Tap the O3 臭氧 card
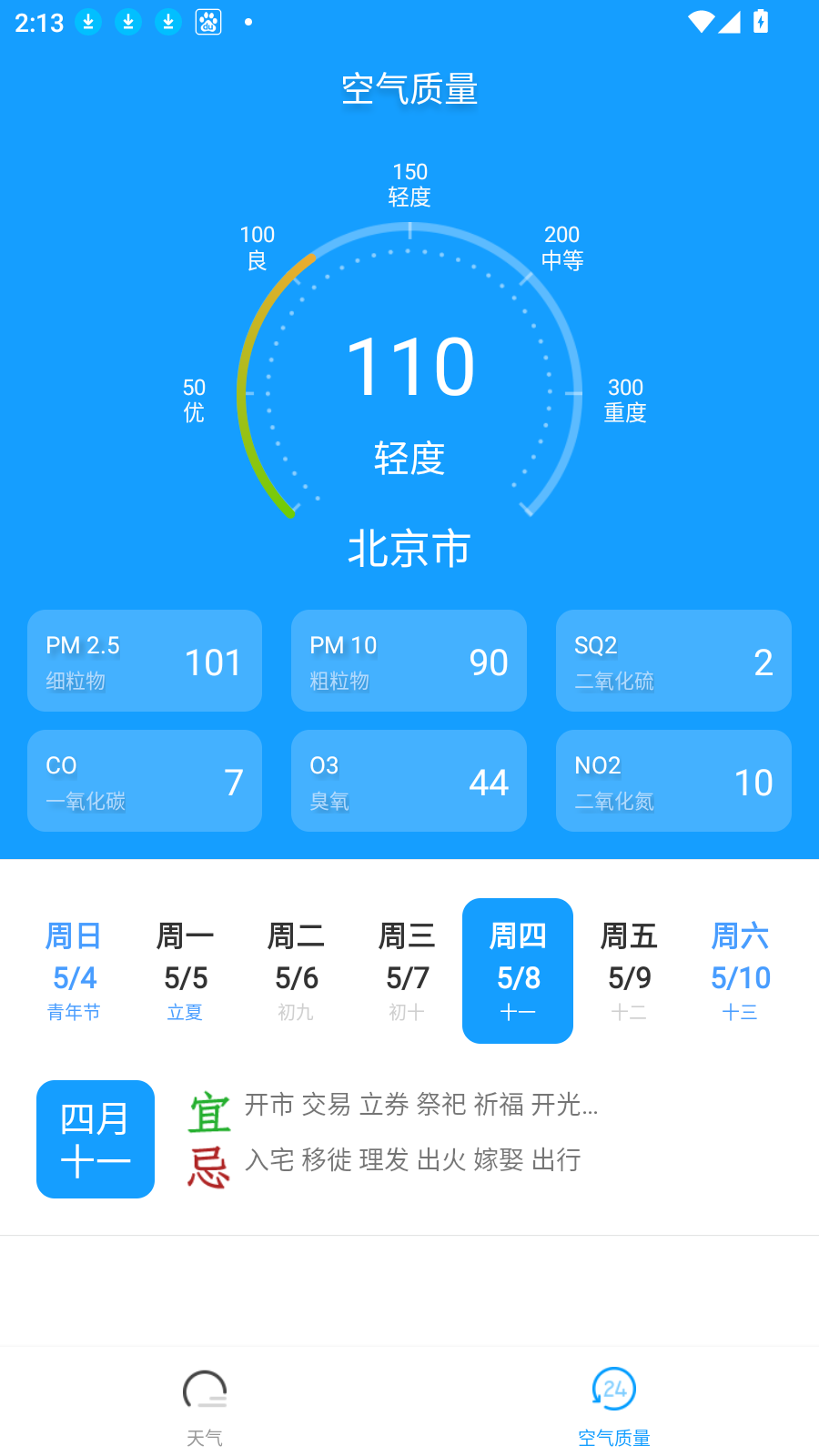Screen dimensions: 819x1456 409,781
